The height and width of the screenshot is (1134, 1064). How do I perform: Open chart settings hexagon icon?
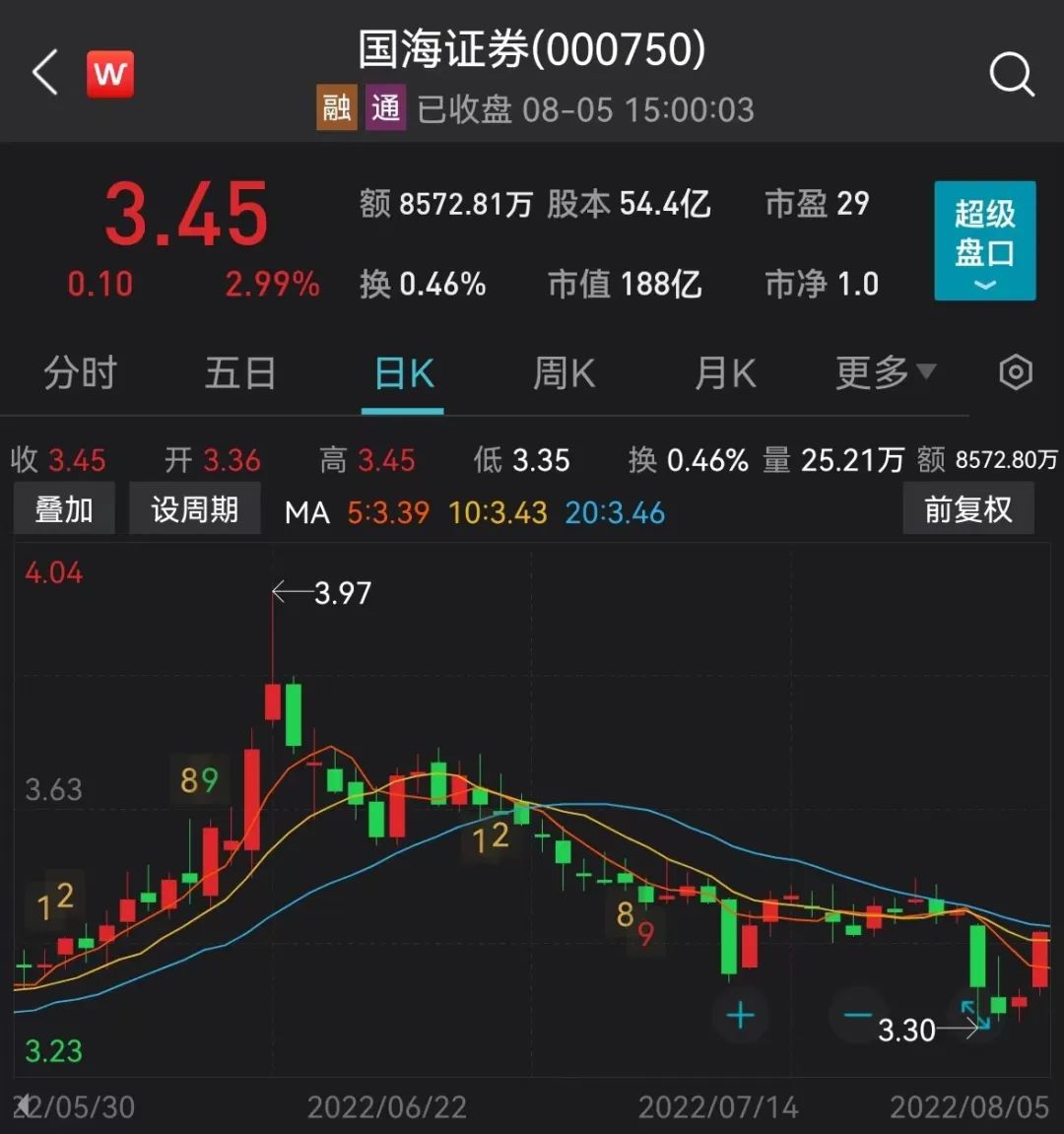click(x=1016, y=373)
